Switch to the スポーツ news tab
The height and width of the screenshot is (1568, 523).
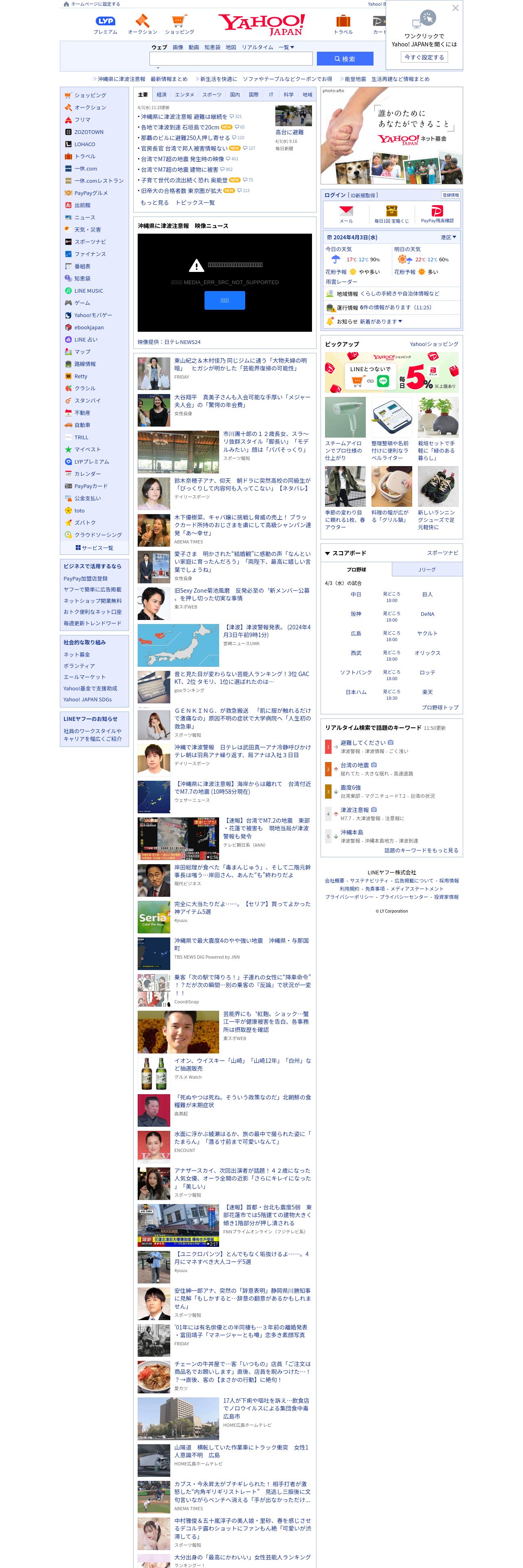(x=212, y=94)
